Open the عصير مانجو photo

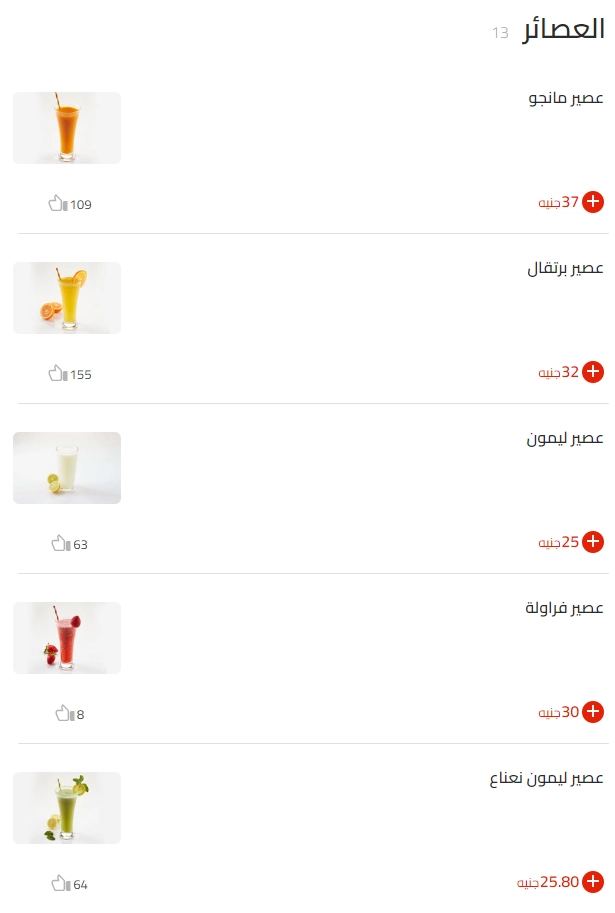pos(67,128)
